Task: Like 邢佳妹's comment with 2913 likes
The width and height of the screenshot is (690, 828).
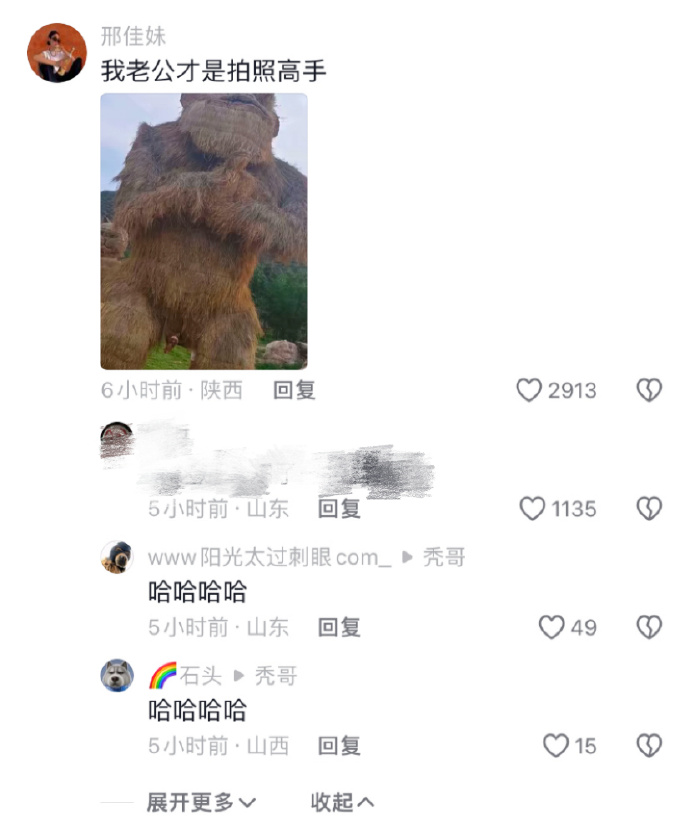Action: 529,391
